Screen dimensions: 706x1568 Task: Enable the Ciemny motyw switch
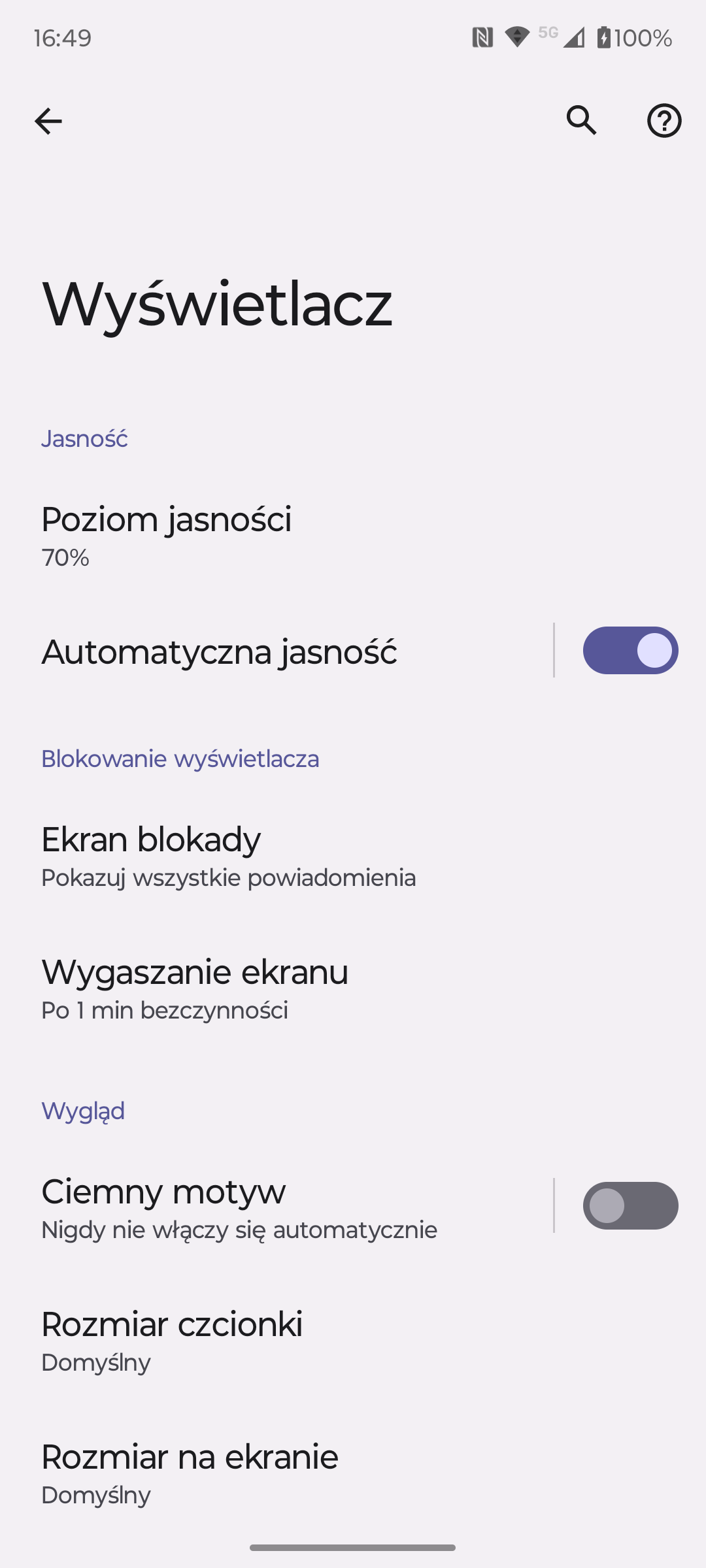pyautogui.click(x=630, y=1205)
